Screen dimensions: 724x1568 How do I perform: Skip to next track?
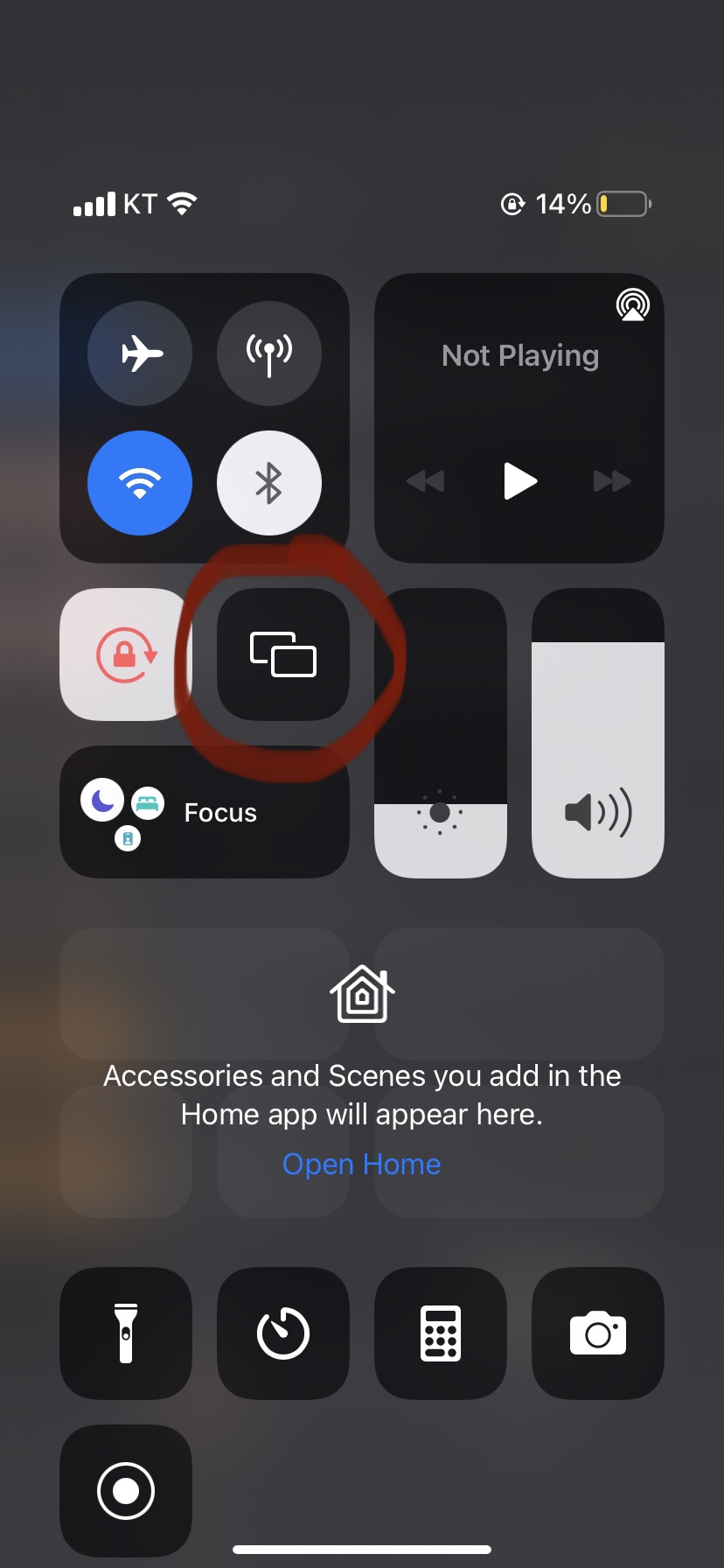tap(612, 481)
